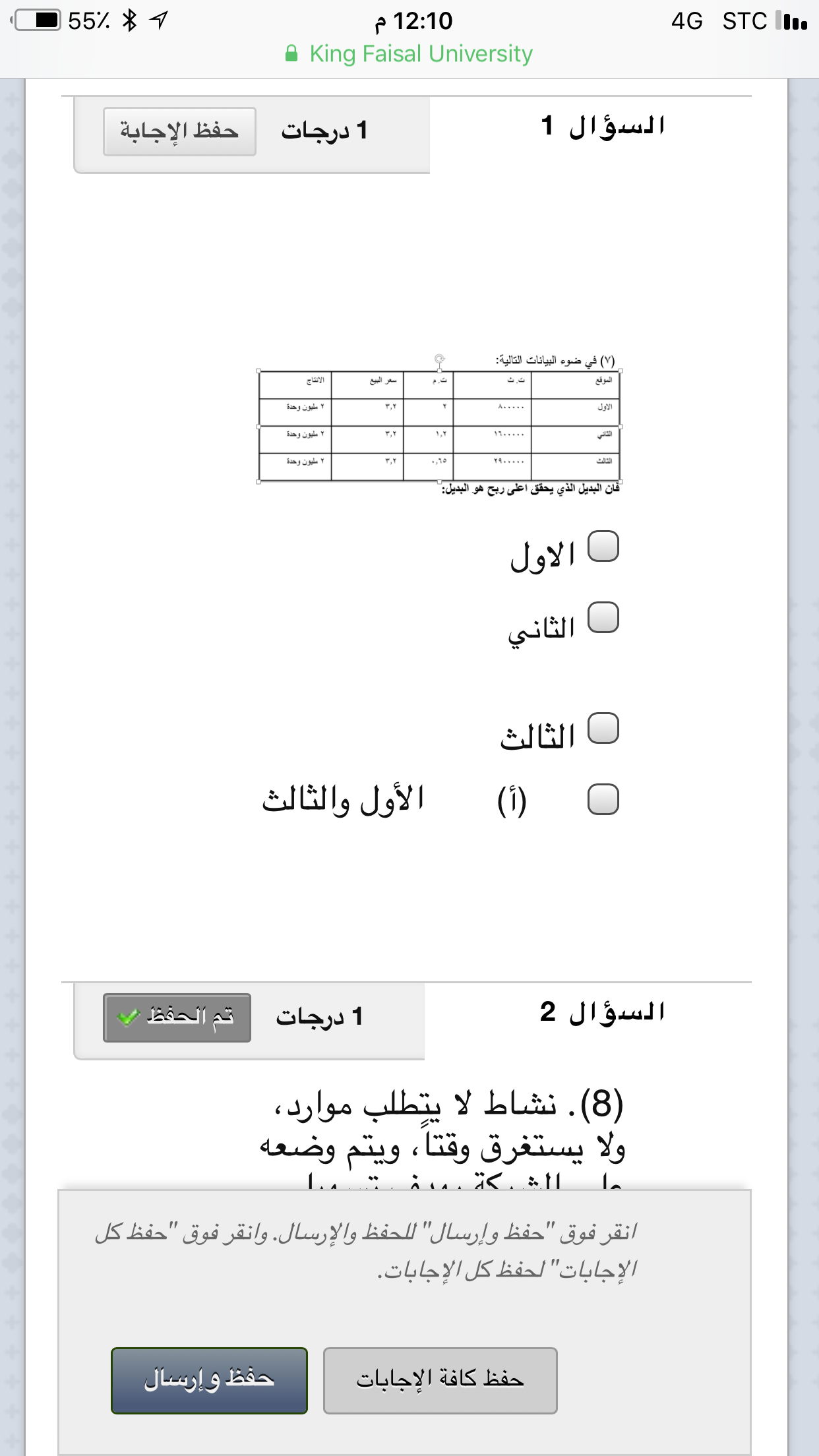The height and width of the screenshot is (1456, 819).
Task: Check the الثاني answer option
Action: (x=603, y=617)
